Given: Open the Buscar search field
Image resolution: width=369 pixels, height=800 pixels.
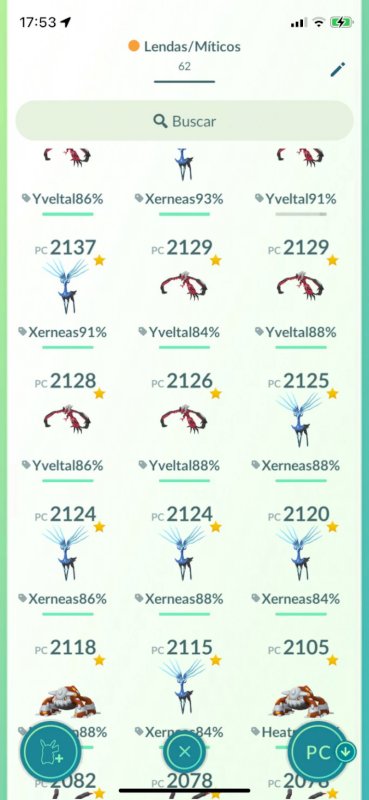Looking at the screenshot, I should [x=184, y=121].
